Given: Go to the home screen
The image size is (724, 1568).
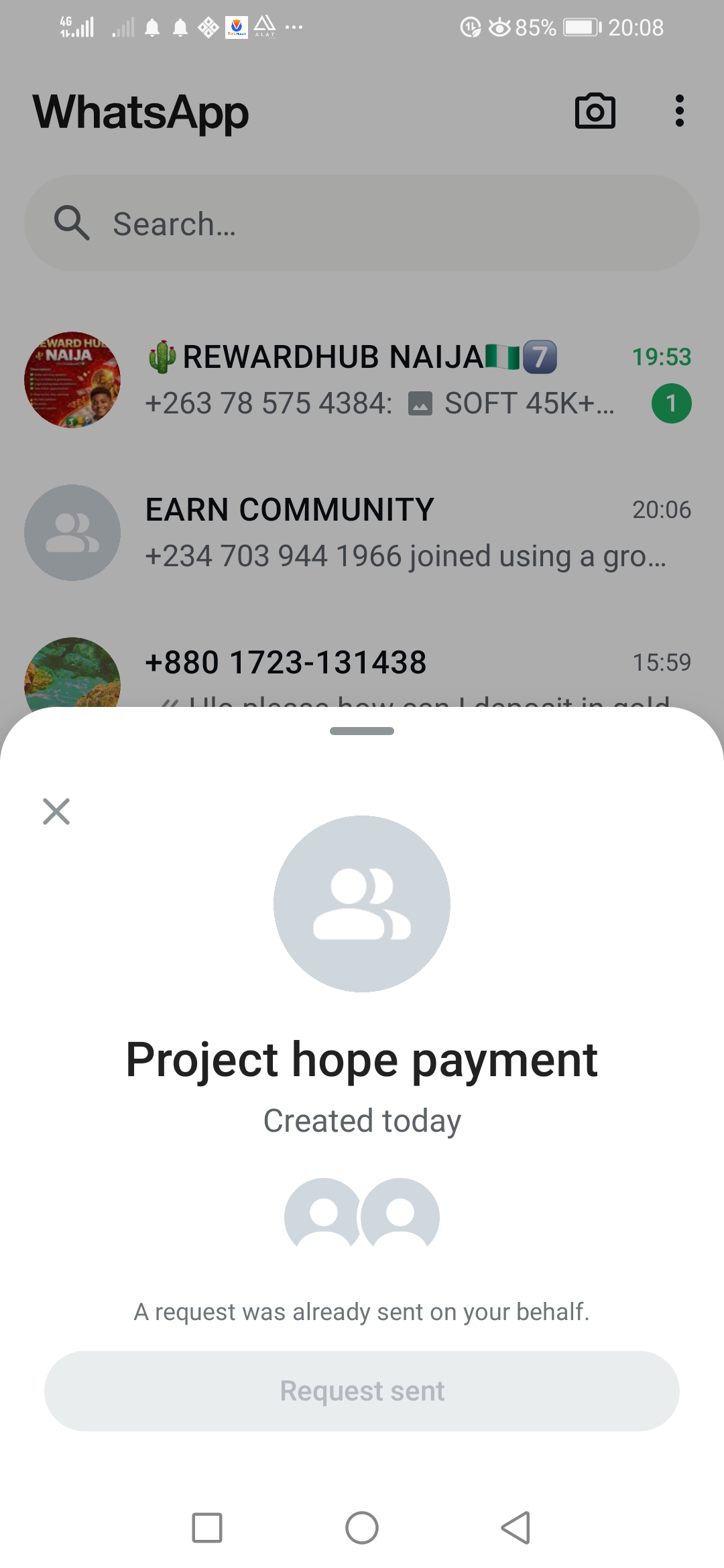Looking at the screenshot, I should tap(362, 1528).
